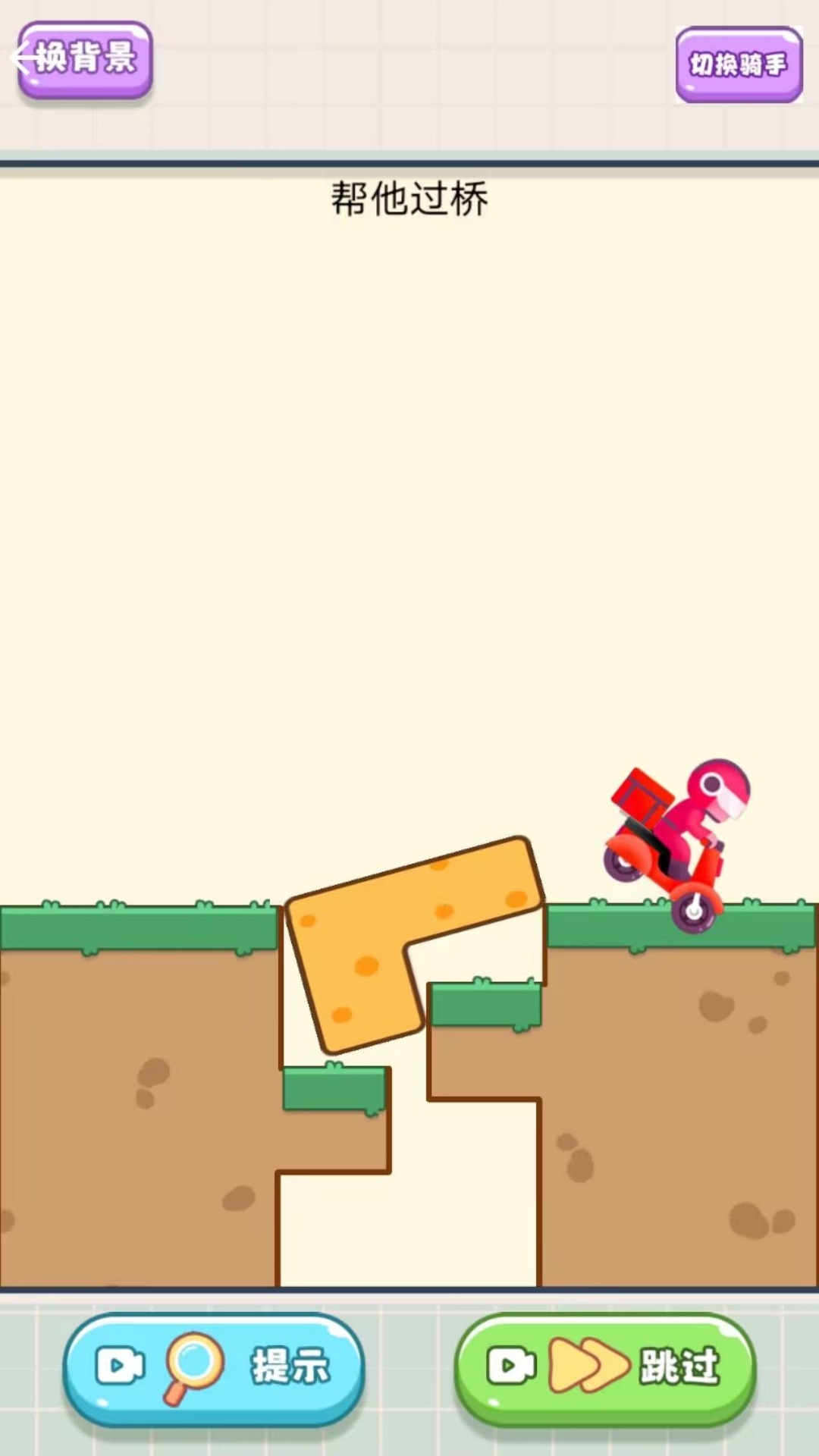
Task: Skip this level with 跳过
Action: click(605, 1367)
